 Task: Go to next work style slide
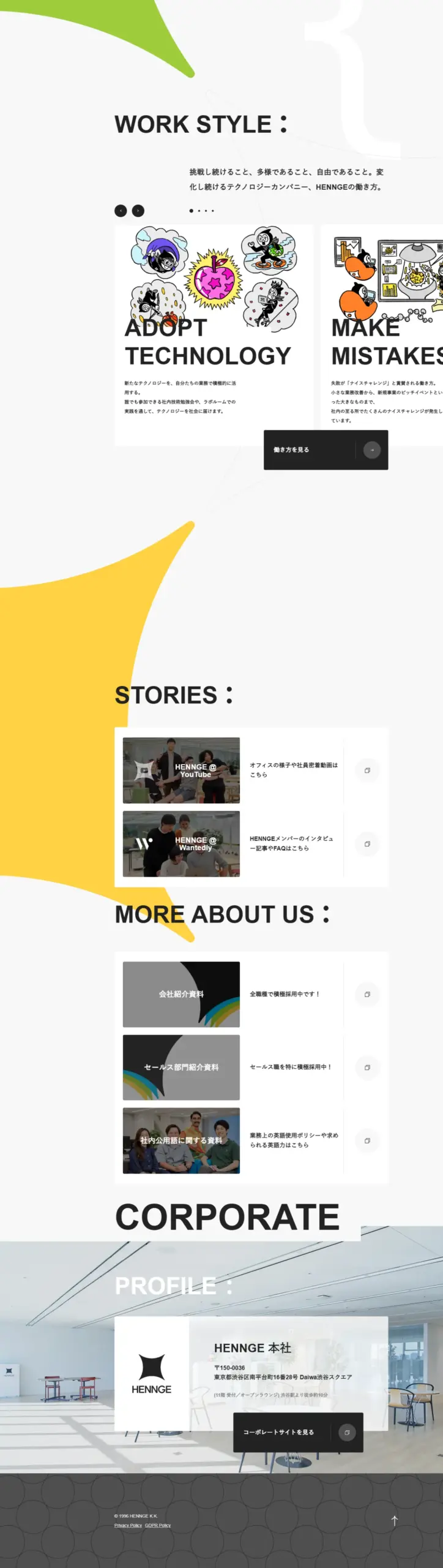pyautogui.click(x=138, y=211)
